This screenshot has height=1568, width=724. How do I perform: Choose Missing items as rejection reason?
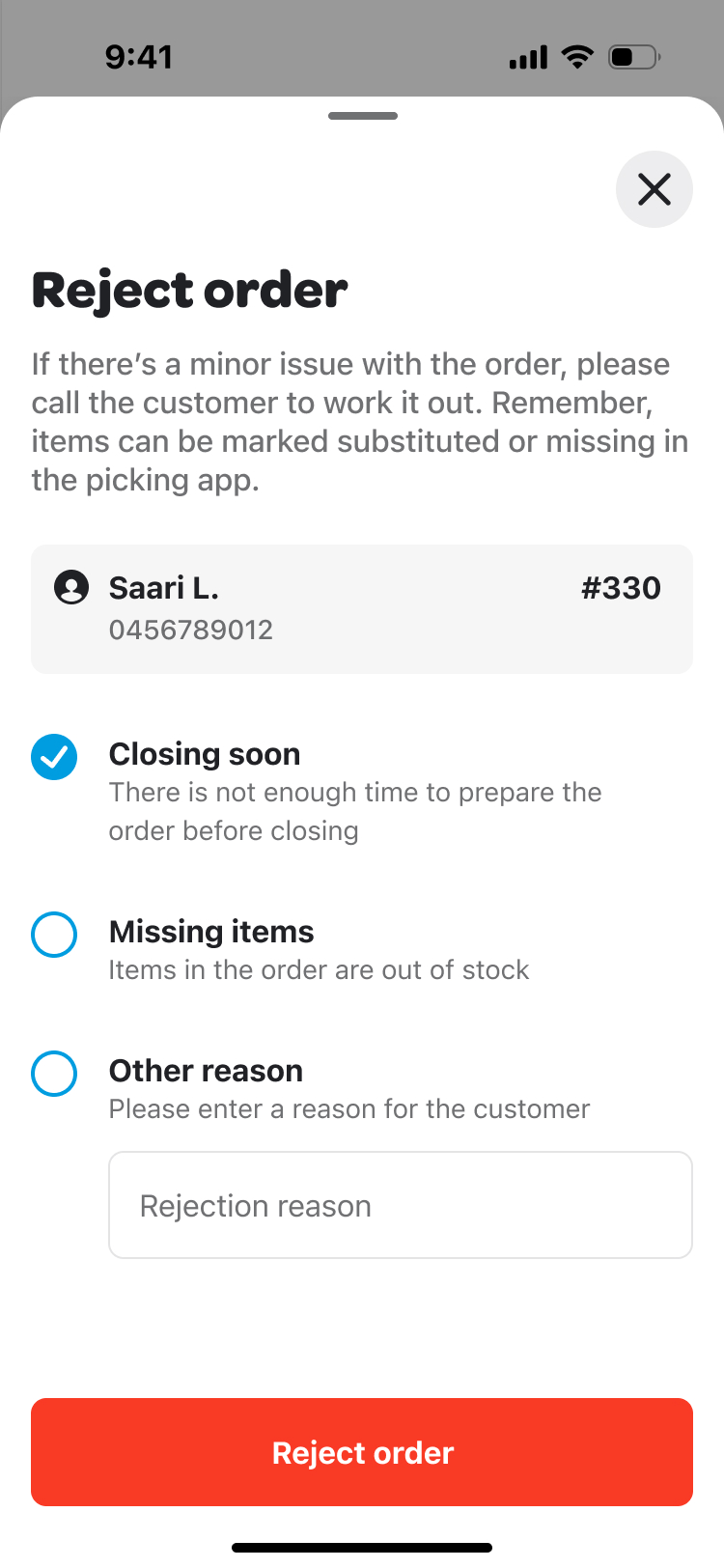pyautogui.click(x=54, y=935)
